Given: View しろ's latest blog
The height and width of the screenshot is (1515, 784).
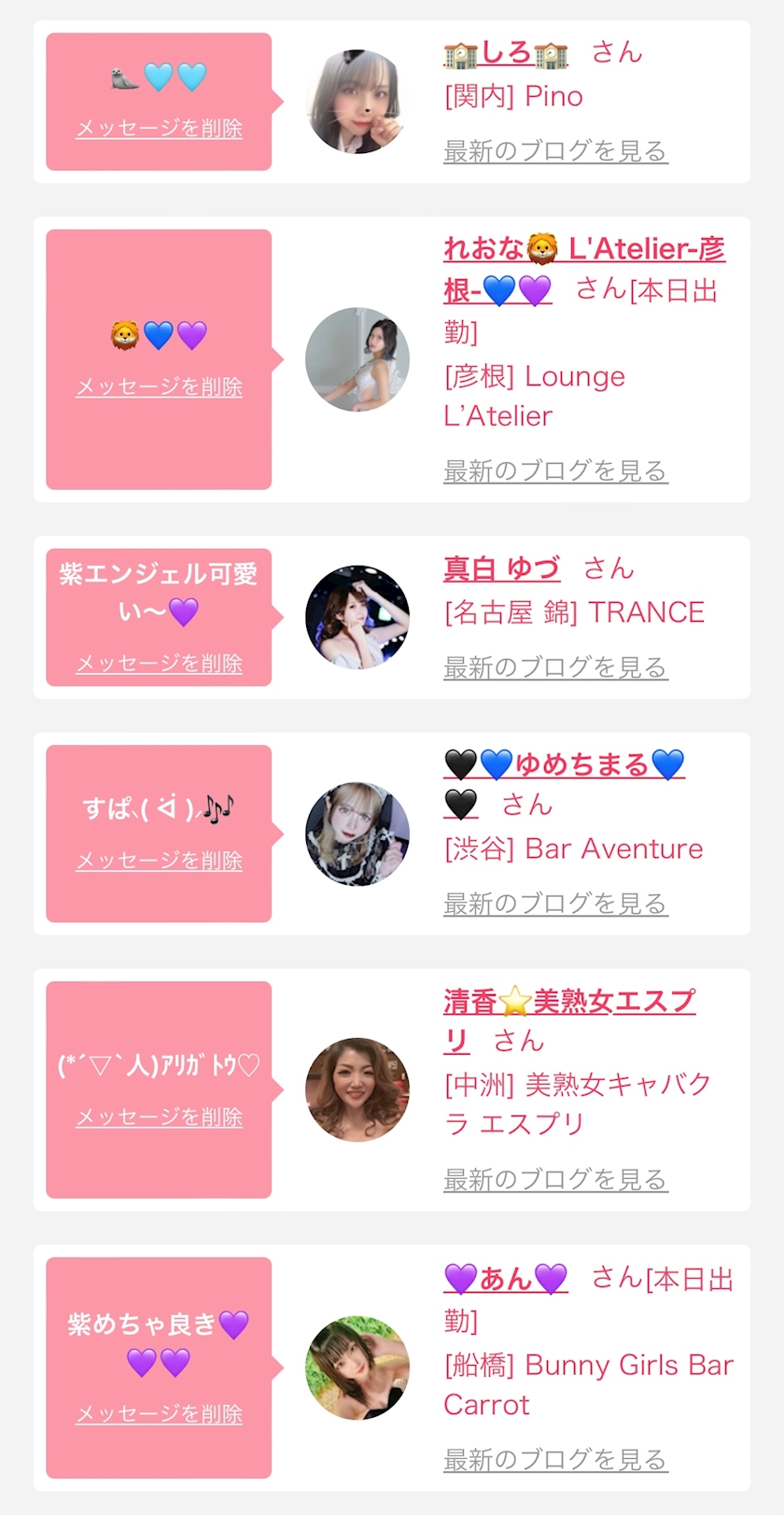Looking at the screenshot, I should coord(555,151).
